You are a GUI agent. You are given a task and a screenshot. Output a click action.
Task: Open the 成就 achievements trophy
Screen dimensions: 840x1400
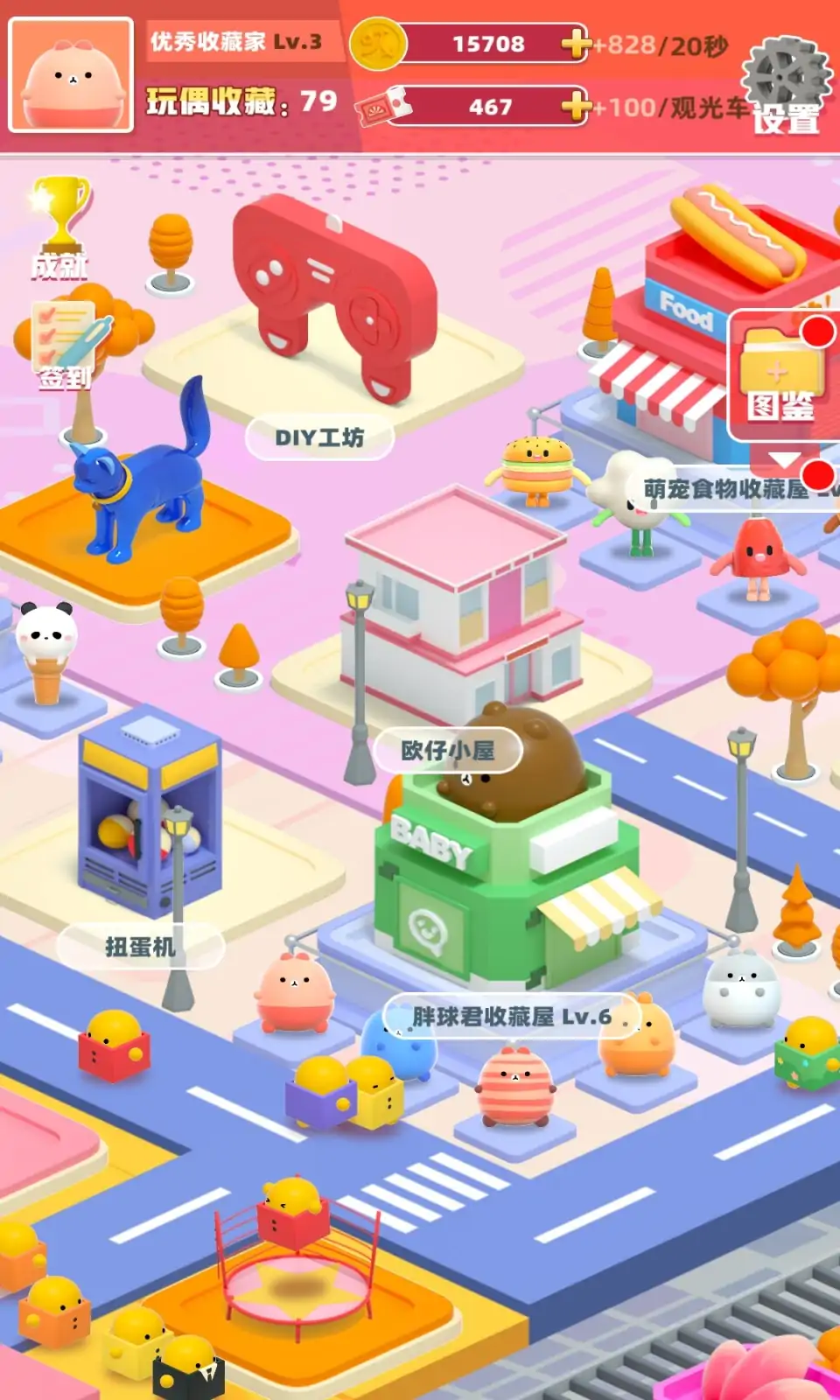tap(59, 227)
